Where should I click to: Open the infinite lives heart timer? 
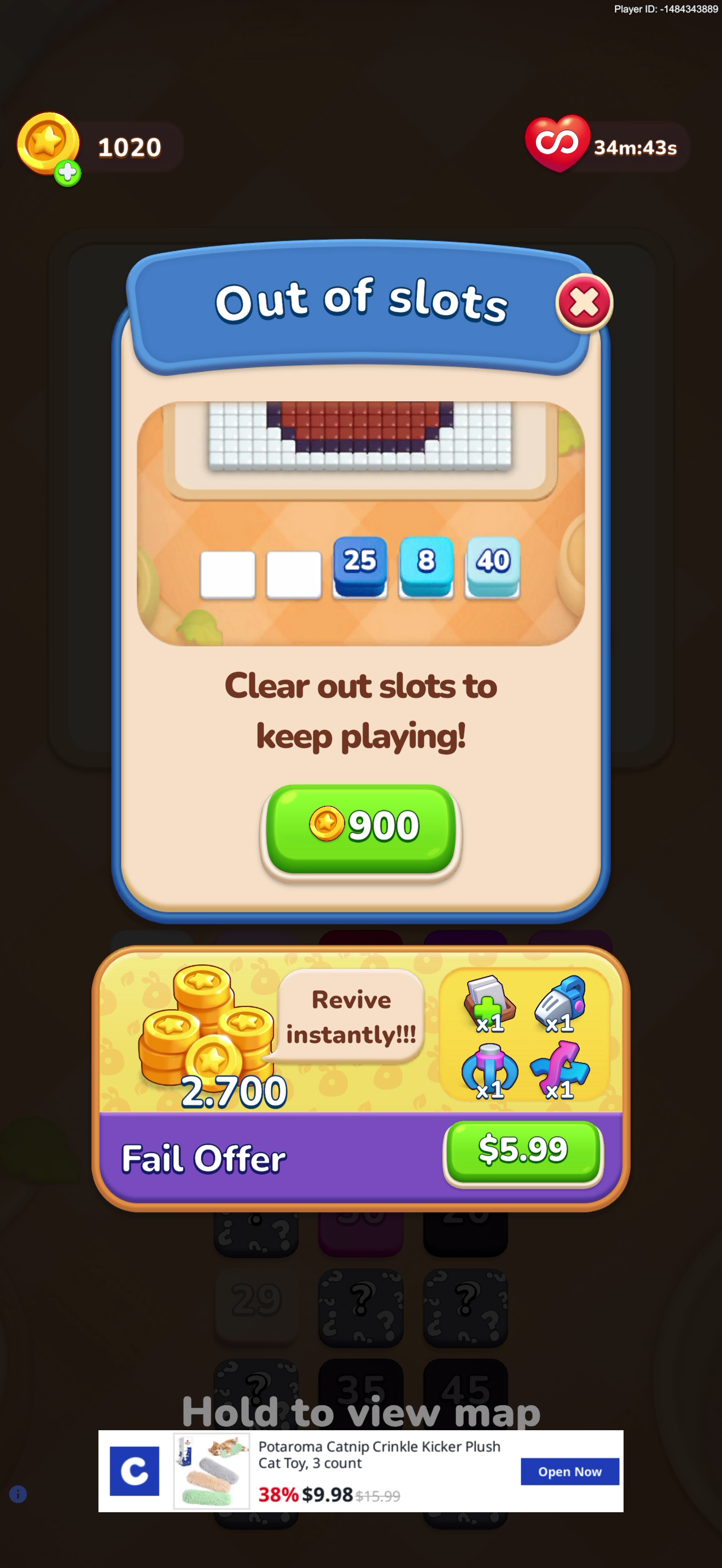[x=605, y=146]
